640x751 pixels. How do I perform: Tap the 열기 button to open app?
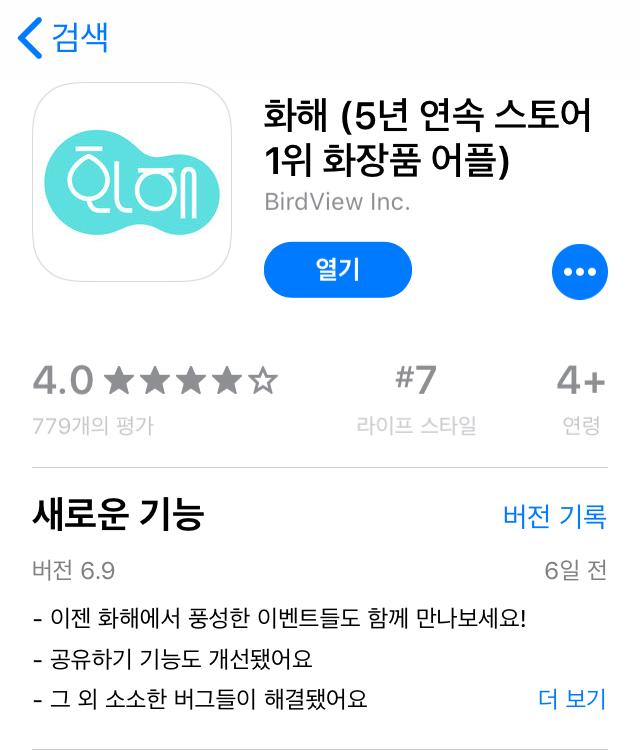337,270
